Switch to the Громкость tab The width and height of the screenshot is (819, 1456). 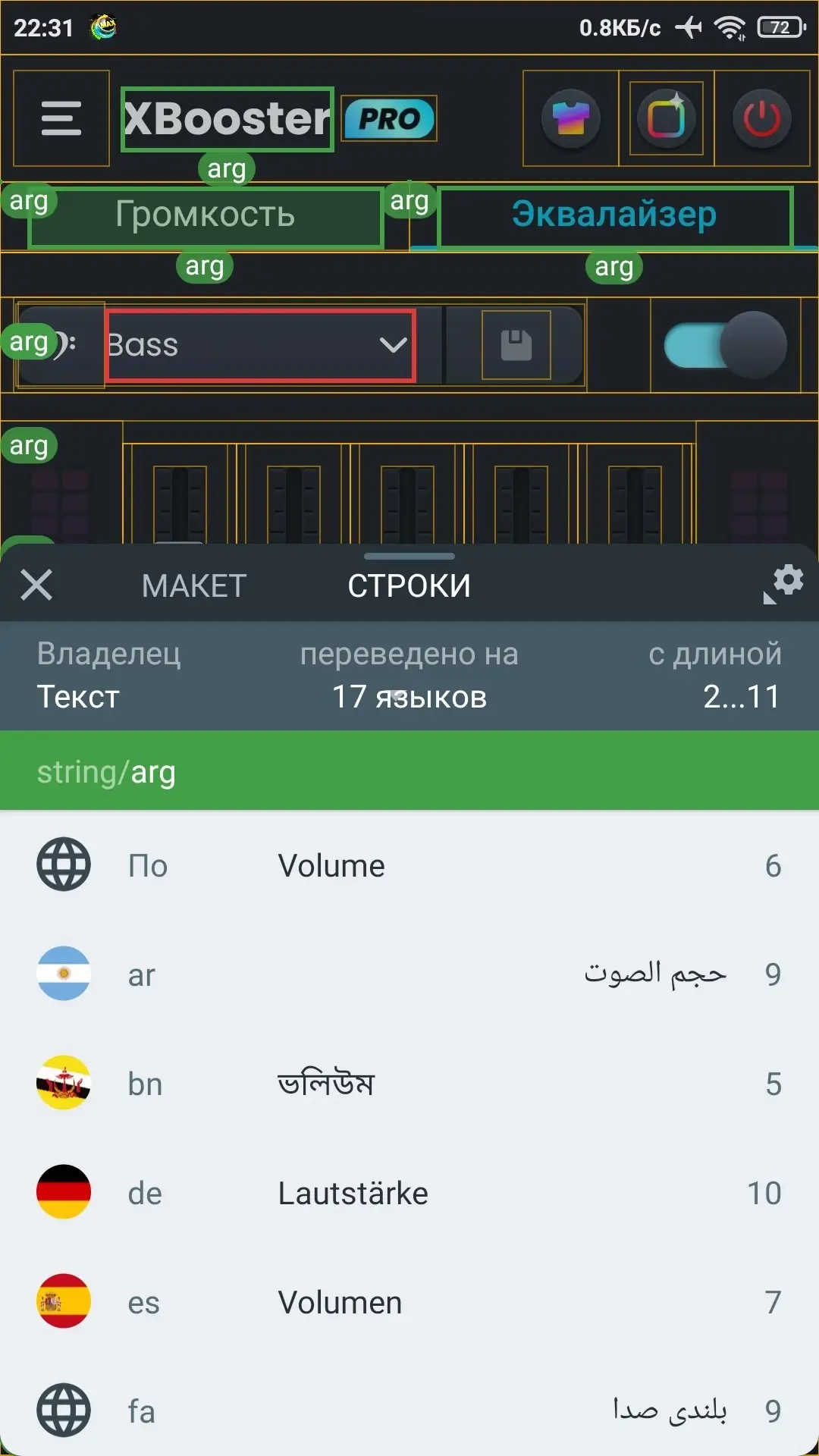(205, 215)
